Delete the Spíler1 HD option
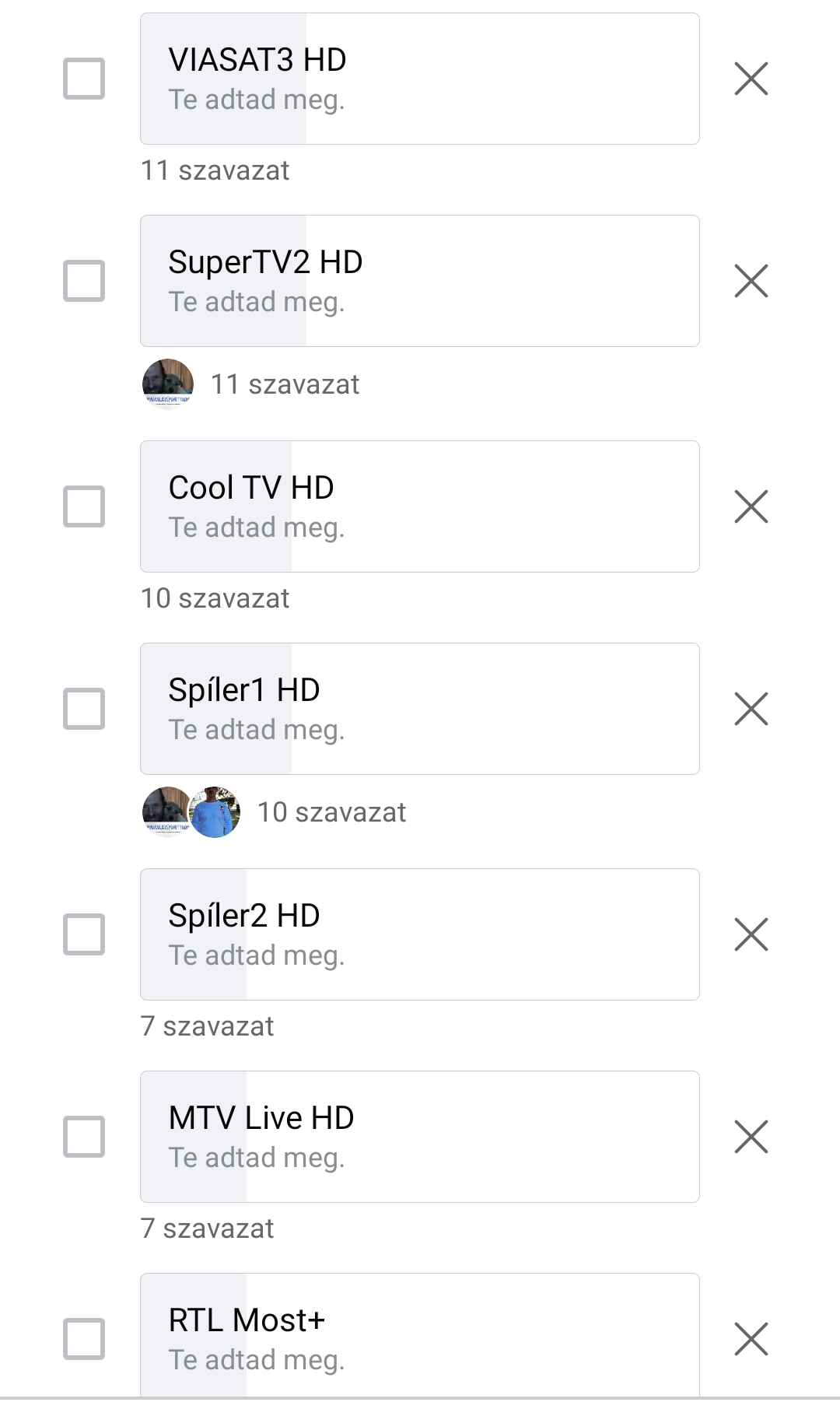The image size is (840, 1402). (751, 709)
